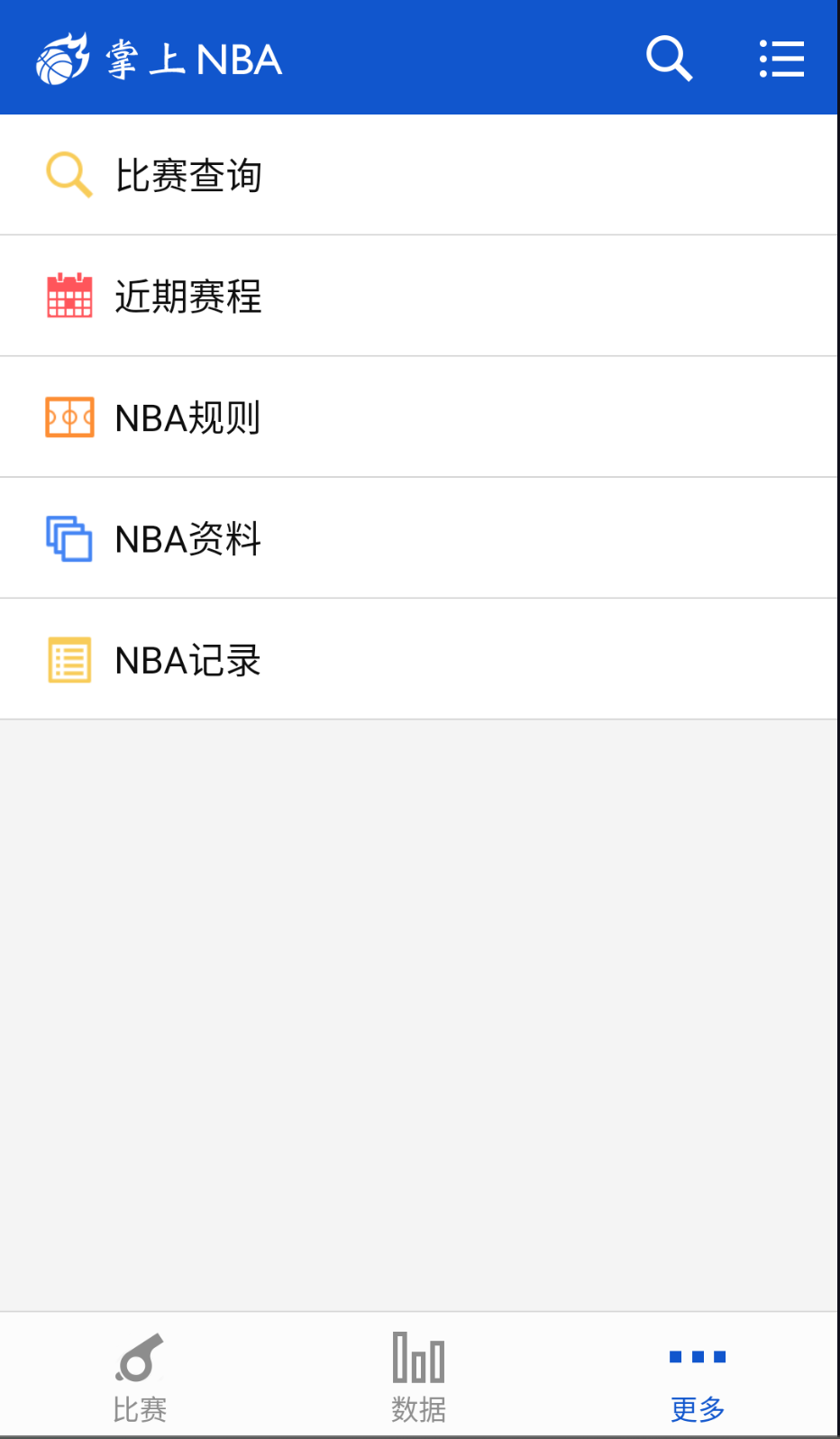Tap the whistle icon in the bottom bar
This screenshot has height=1439, width=840.
(140, 1359)
